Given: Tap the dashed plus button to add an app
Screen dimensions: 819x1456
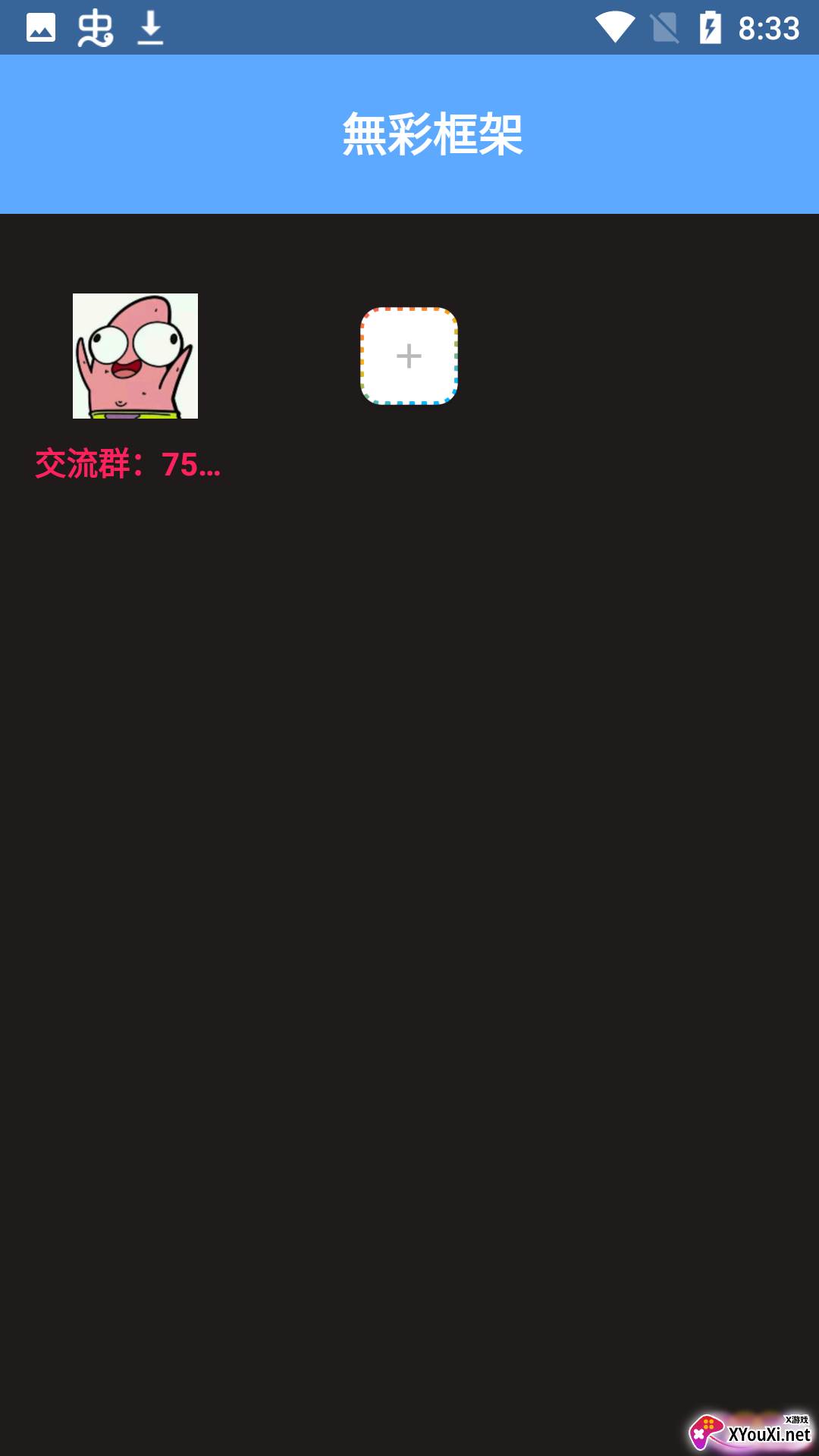Looking at the screenshot, I should pos(409,356).
